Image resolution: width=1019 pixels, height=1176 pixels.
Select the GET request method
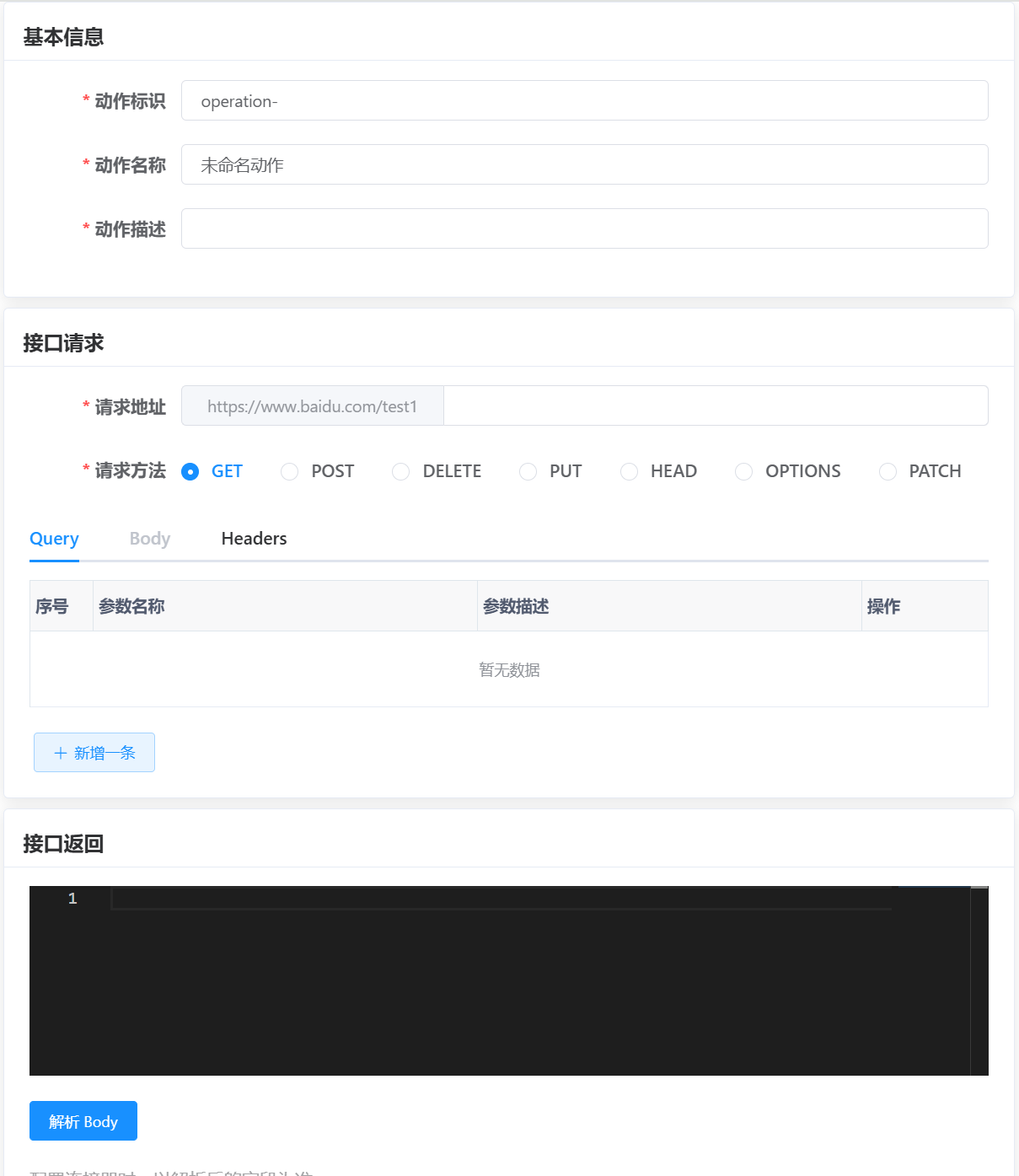(x=190, y=471)
